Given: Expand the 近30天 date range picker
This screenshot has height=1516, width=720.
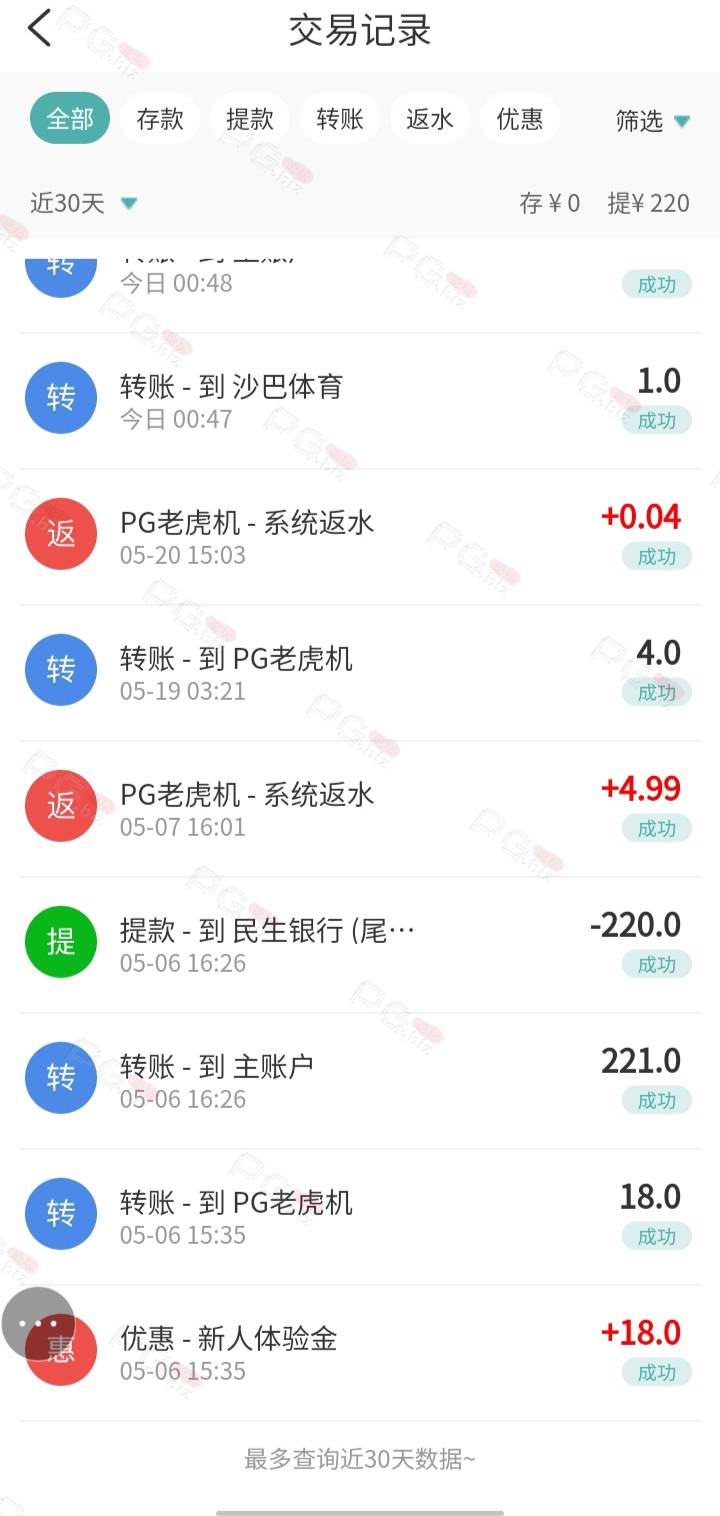Looking at the screenshot, I should click(x=84, y=203).
